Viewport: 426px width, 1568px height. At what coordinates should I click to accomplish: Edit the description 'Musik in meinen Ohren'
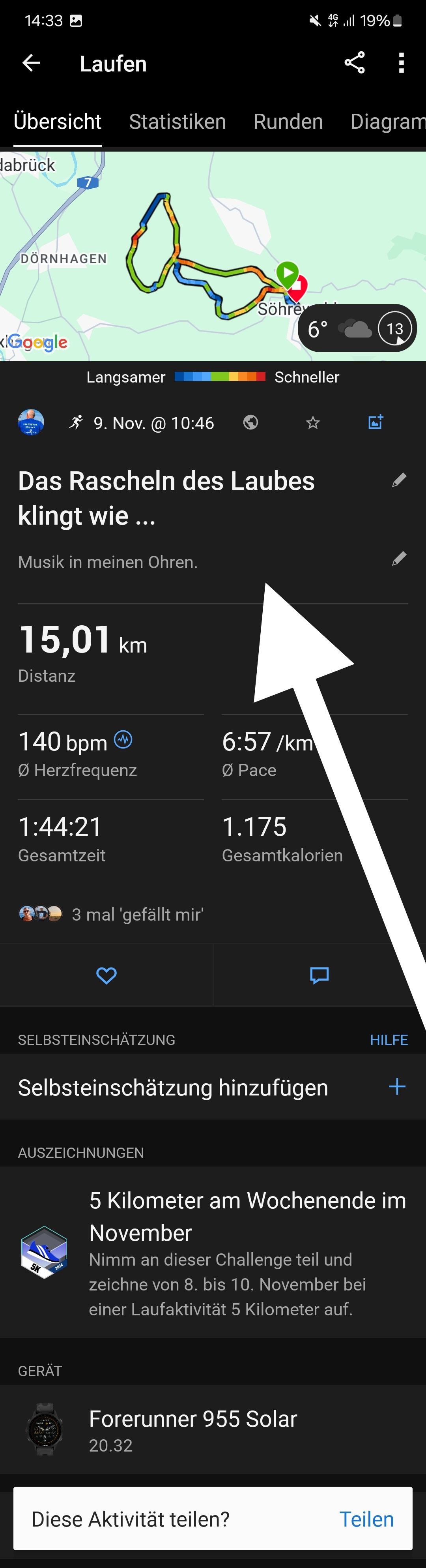click(399, 559)
